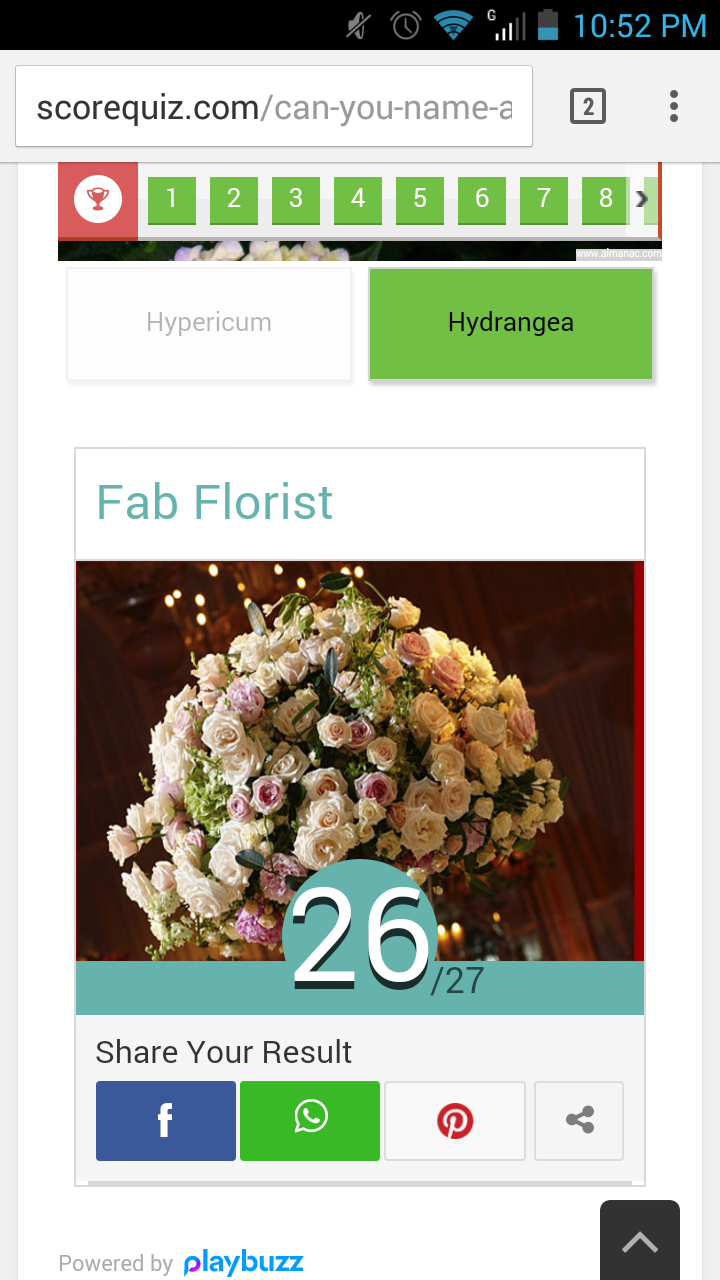The height and width of the screenshot is (1280, 720).
Task: Open the browser tabs switcher
Action: pos(588,106)
